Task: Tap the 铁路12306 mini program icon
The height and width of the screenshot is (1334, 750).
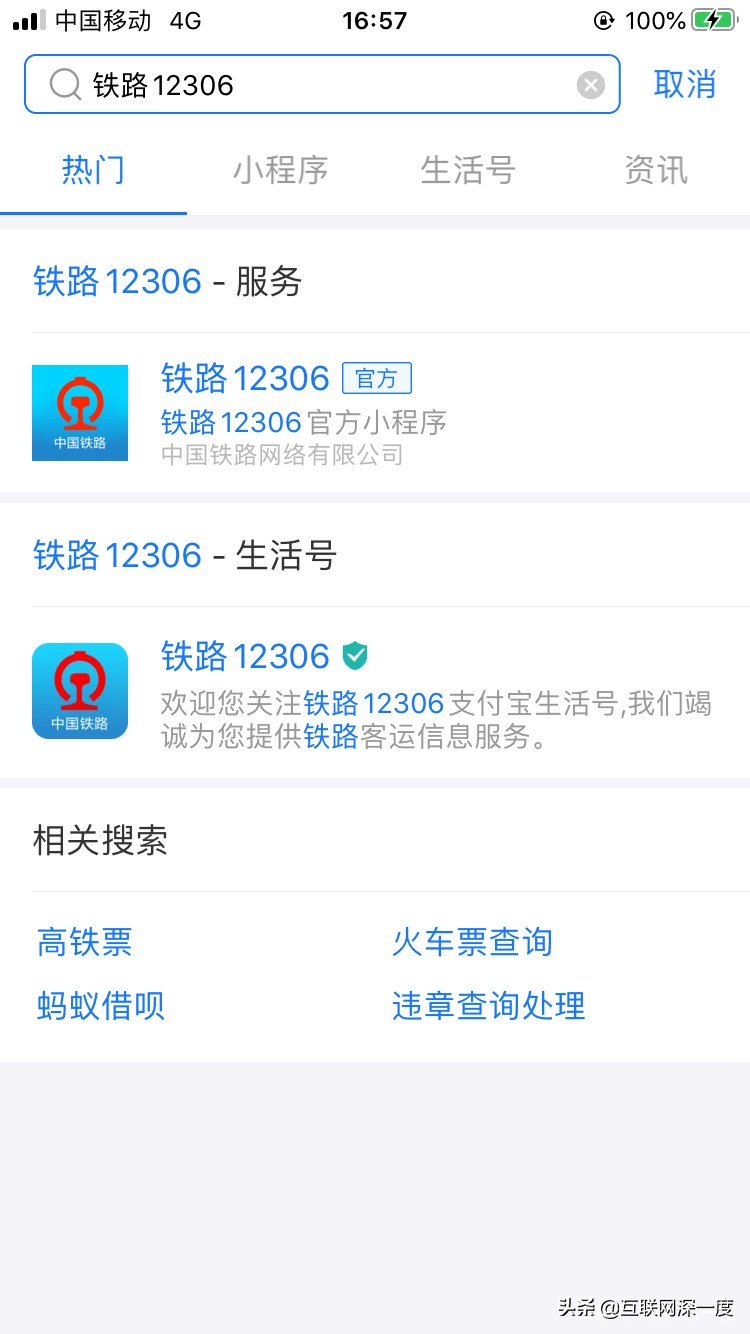Action: click(80, 412)
